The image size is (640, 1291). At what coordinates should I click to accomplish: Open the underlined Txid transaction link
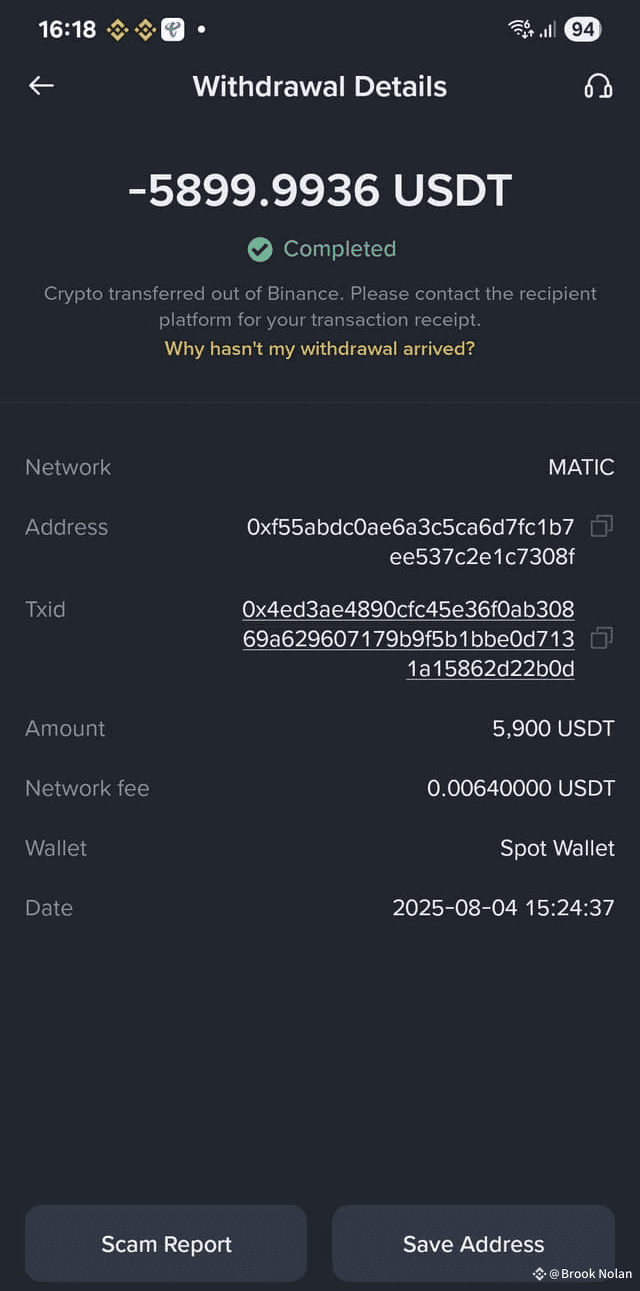tap(408, 639)
